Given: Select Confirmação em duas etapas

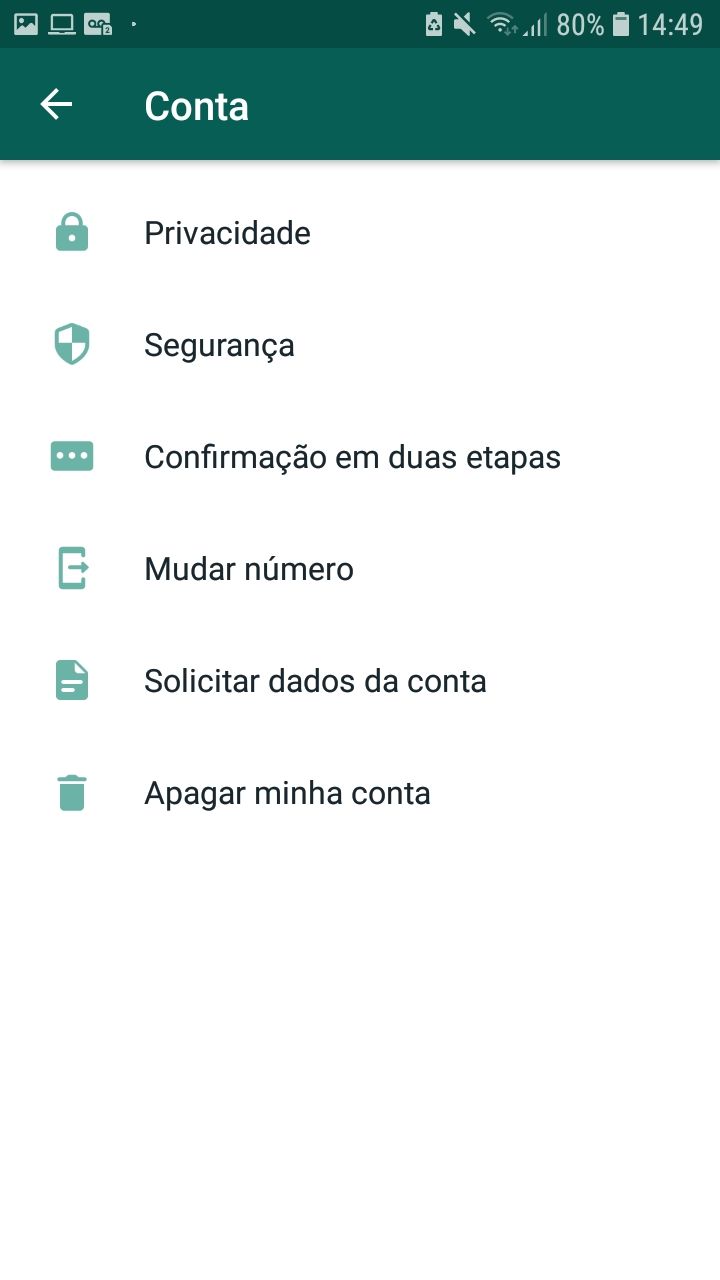Looking at the screenshot, I should point(352,457).
